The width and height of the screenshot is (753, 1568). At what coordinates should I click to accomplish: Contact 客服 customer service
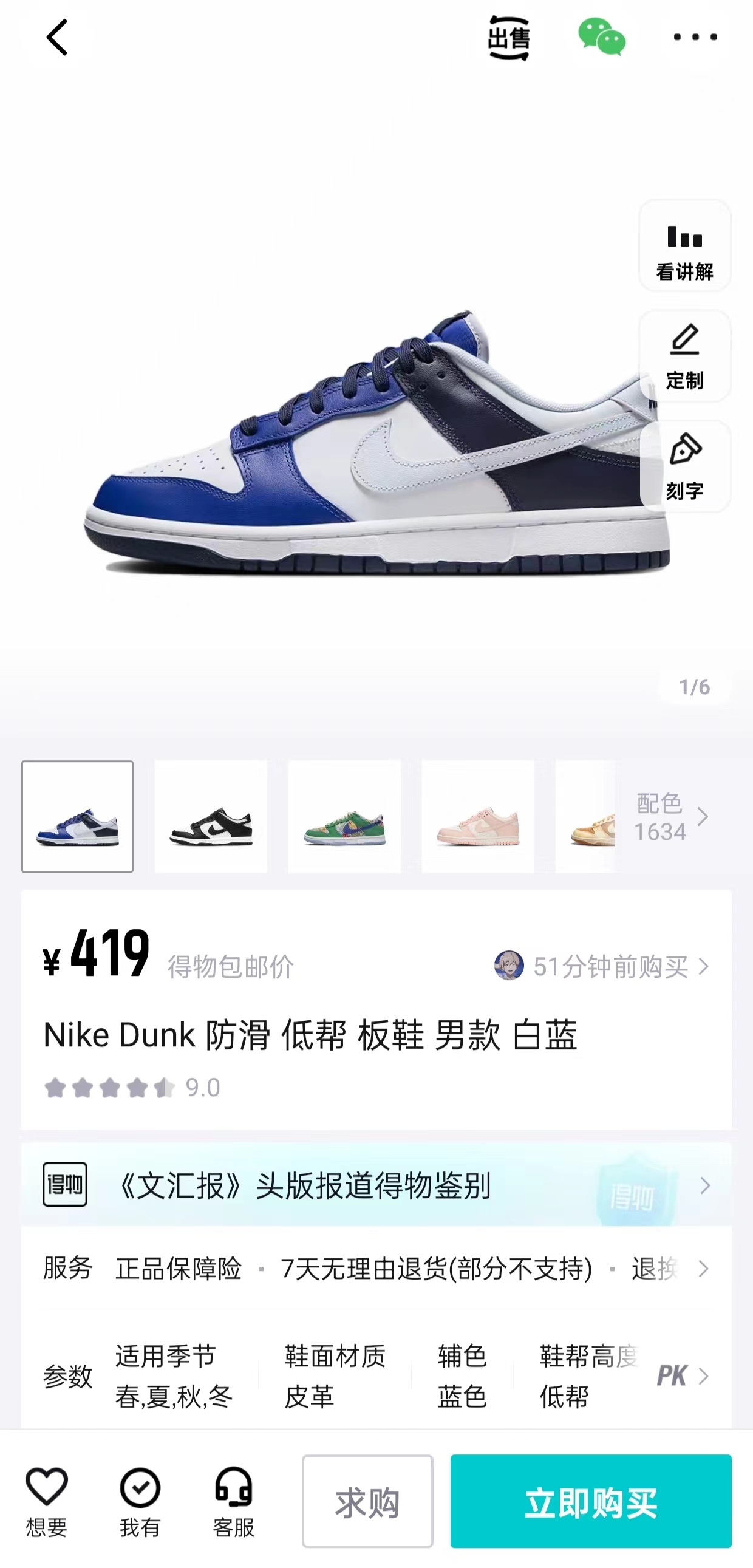tap(233, 1501)
